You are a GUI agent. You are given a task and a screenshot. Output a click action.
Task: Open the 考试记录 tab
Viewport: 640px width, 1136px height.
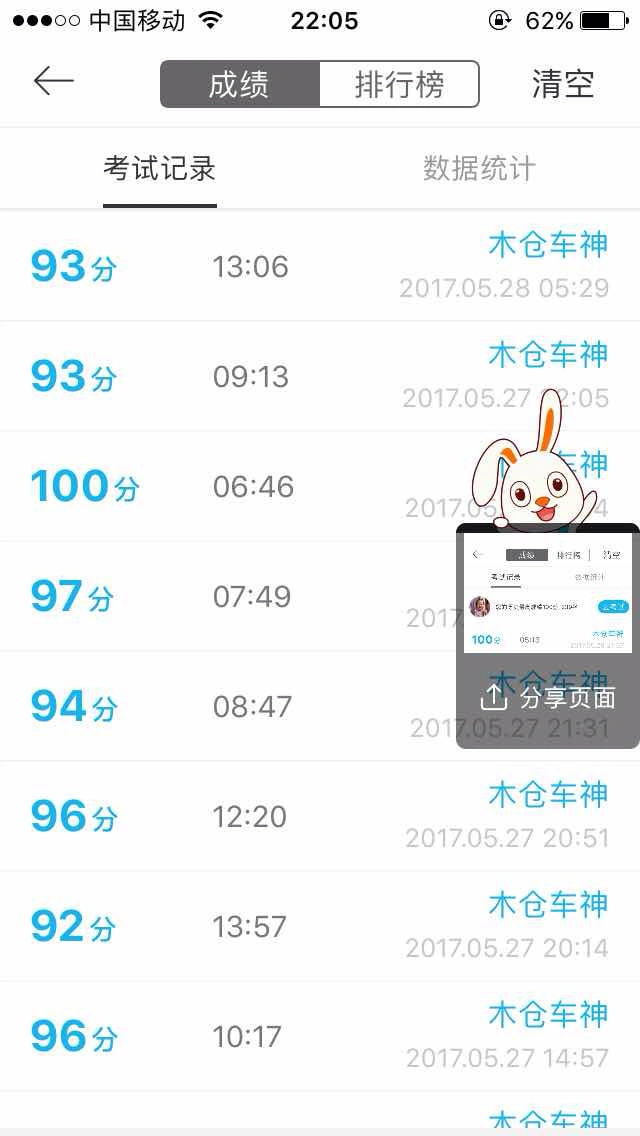(x=159, y=168)
